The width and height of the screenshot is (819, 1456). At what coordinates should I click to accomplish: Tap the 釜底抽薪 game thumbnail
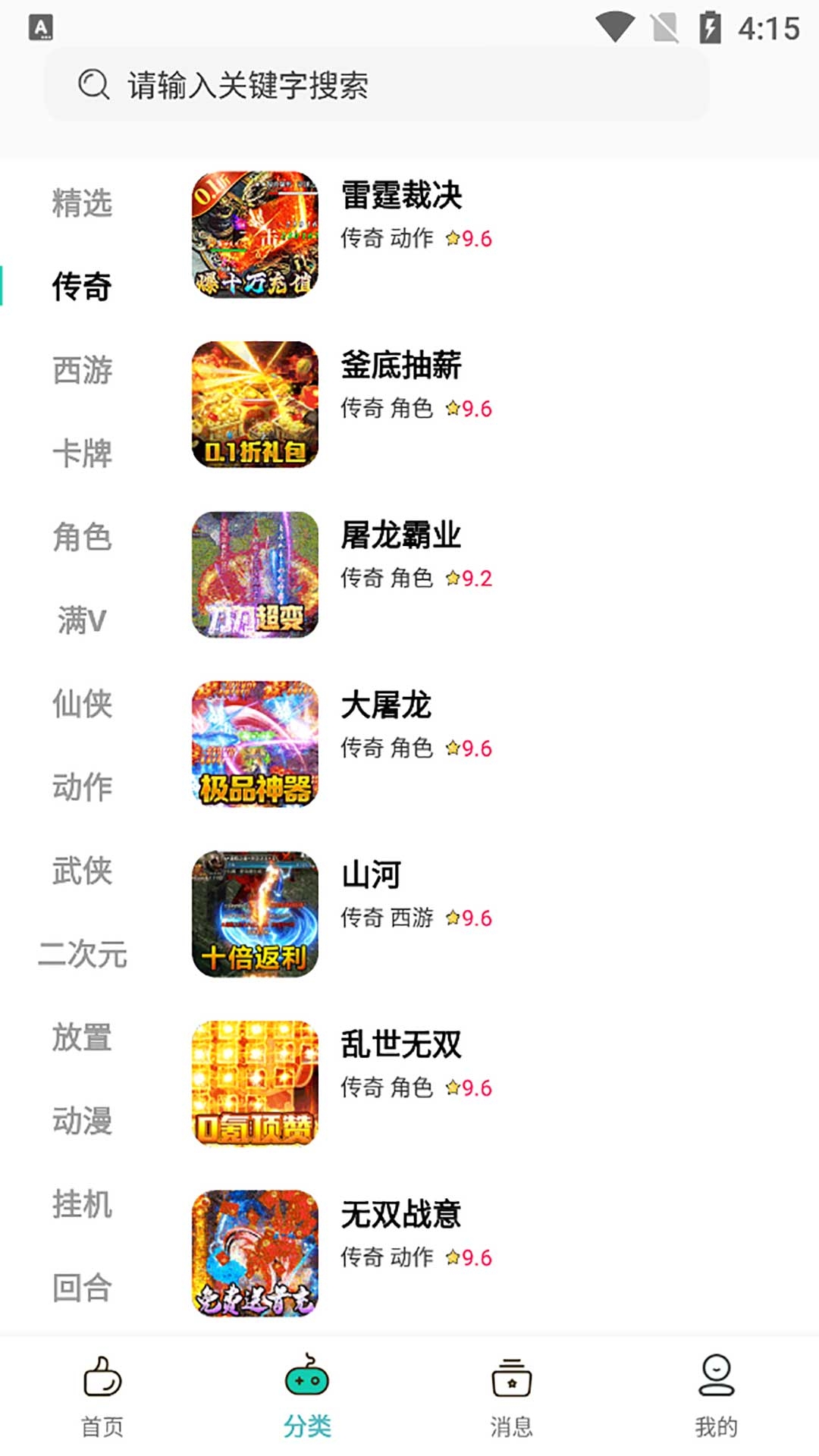point(256,403)
